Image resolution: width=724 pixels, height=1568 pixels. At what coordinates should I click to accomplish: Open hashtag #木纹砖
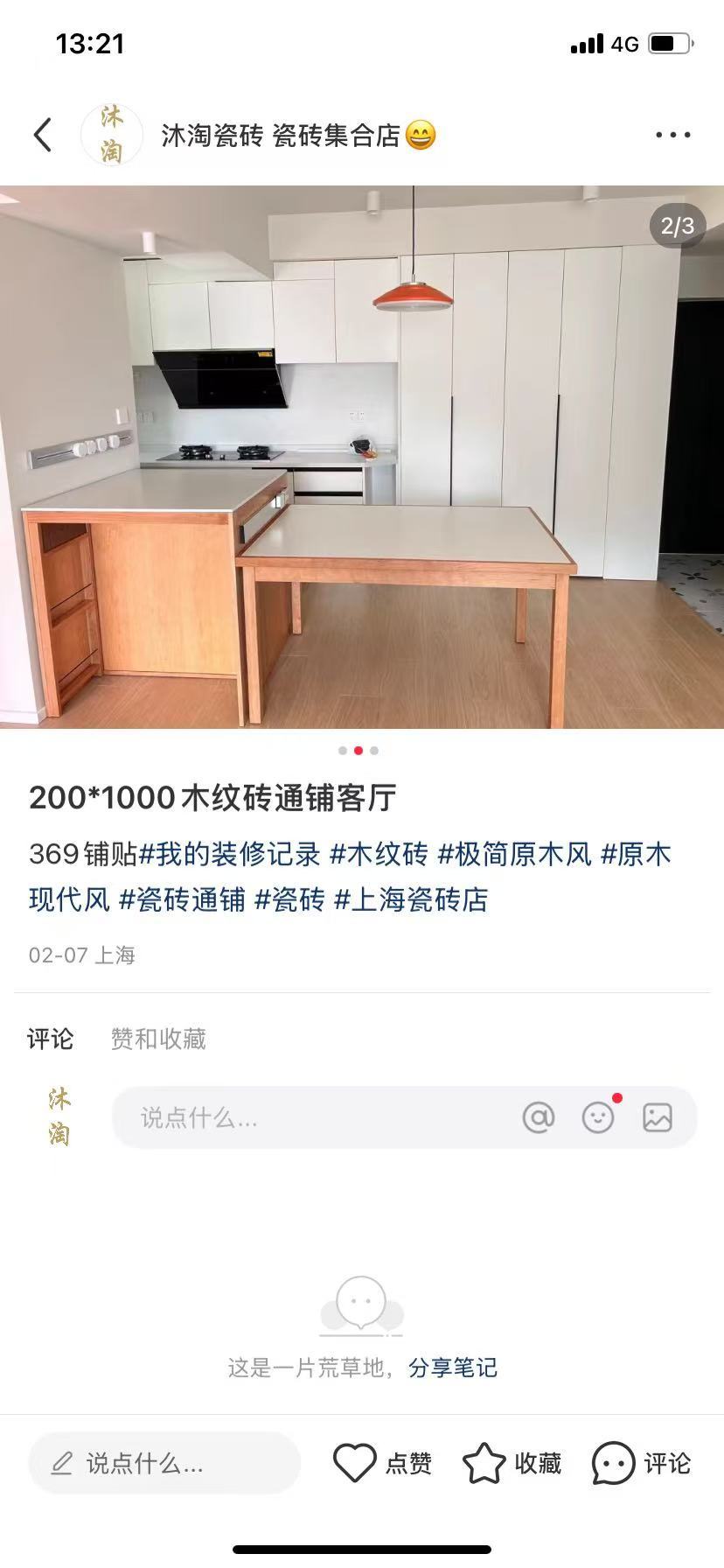(x=379, y=854)
